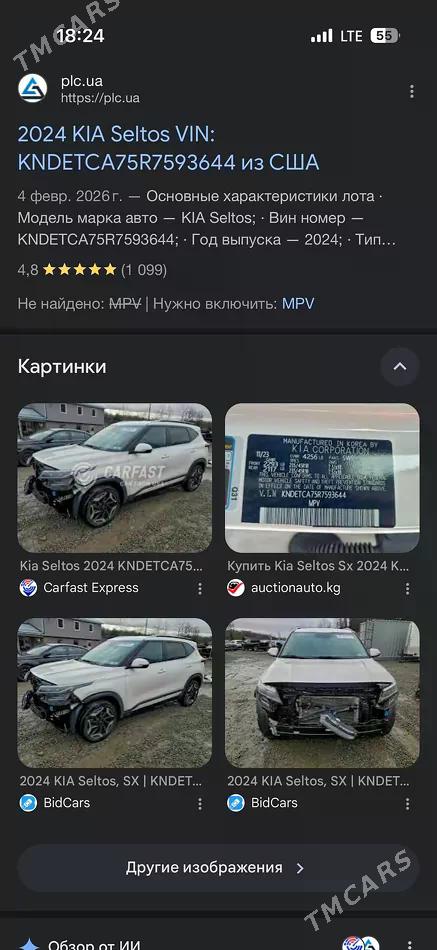Open options for the auctionauto.kg image
Image resolution: width=437 pixels, height=950 pixels.
pos(407,588)
